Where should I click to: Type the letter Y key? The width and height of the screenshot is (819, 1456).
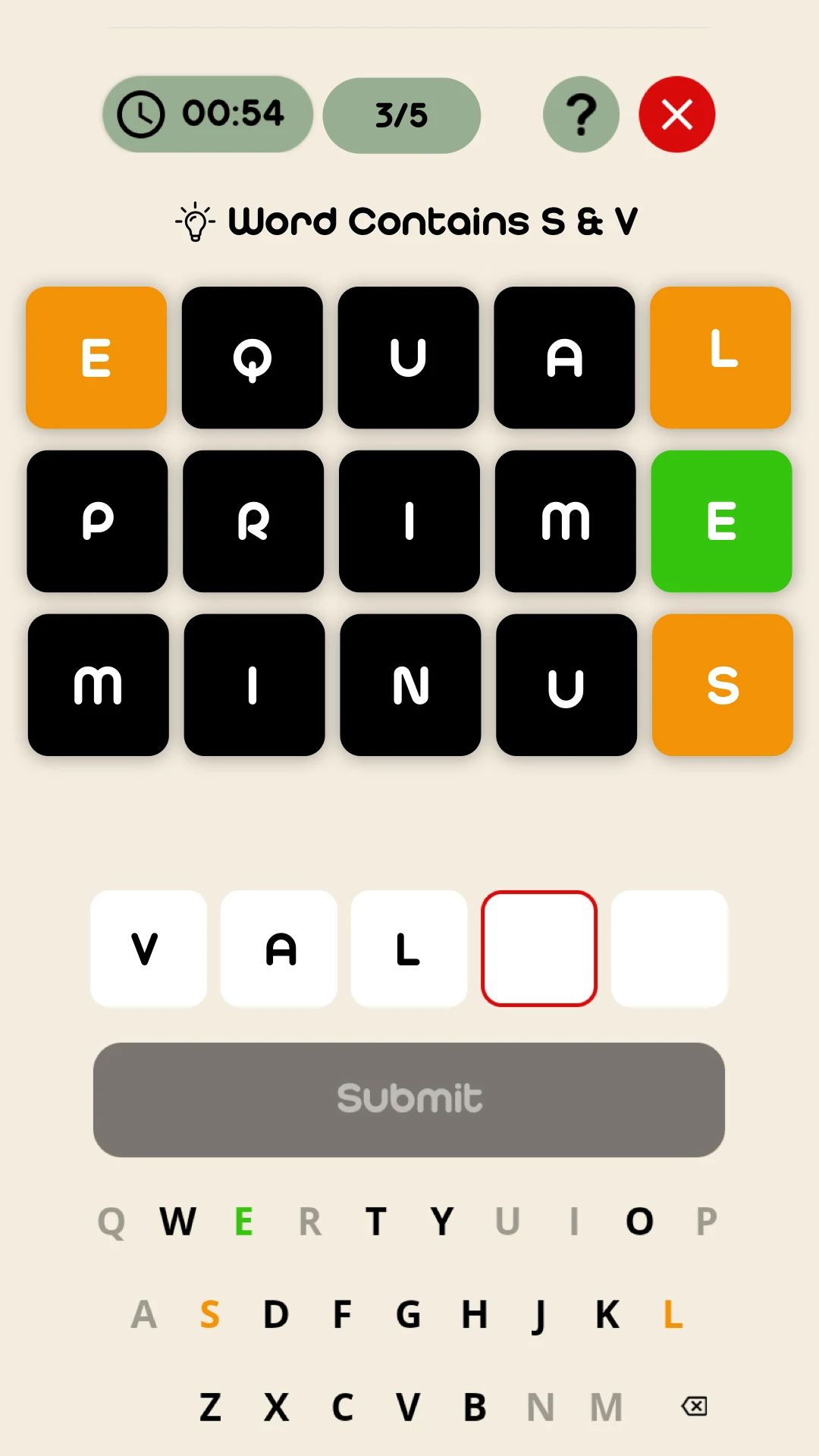pos(441,1222)
